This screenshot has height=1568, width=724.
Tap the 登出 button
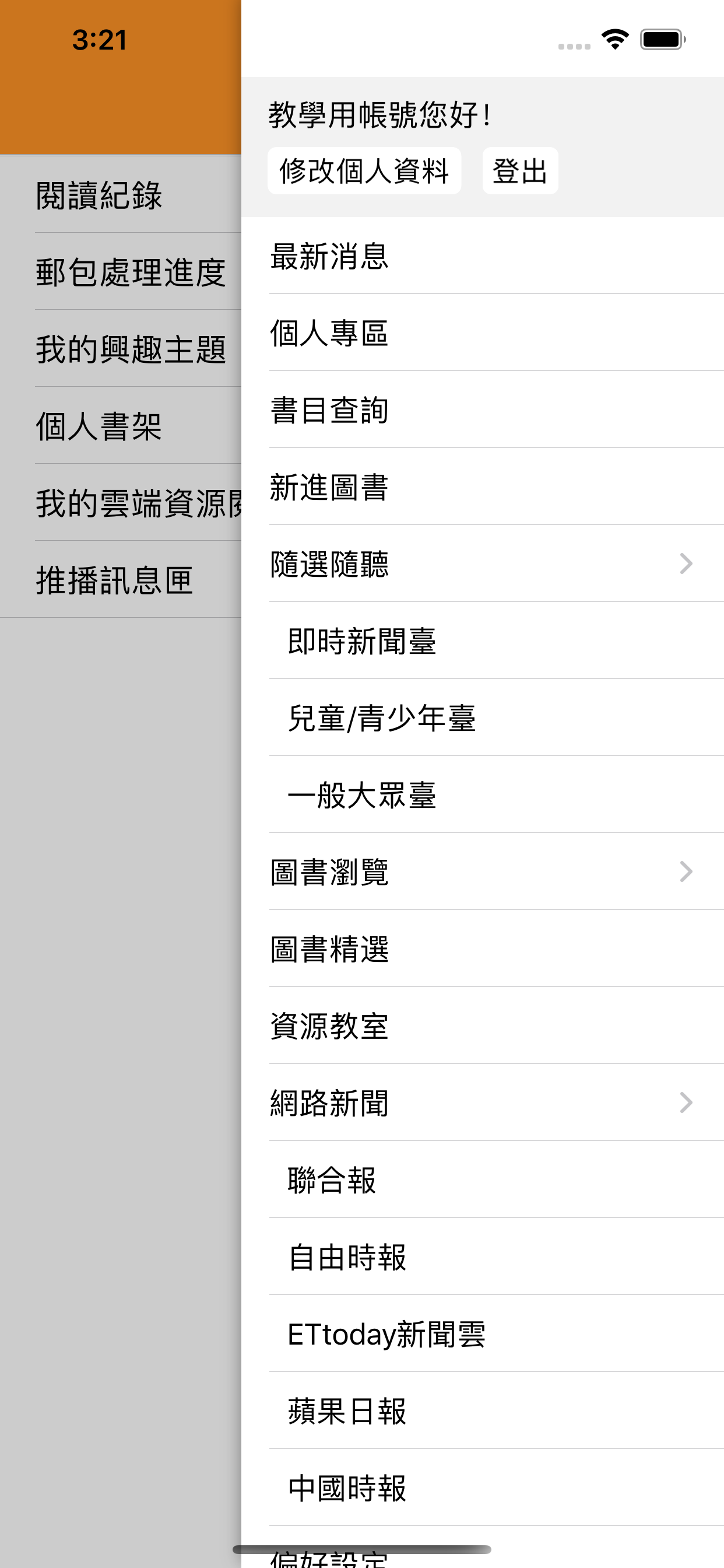[x=520, y=171]
